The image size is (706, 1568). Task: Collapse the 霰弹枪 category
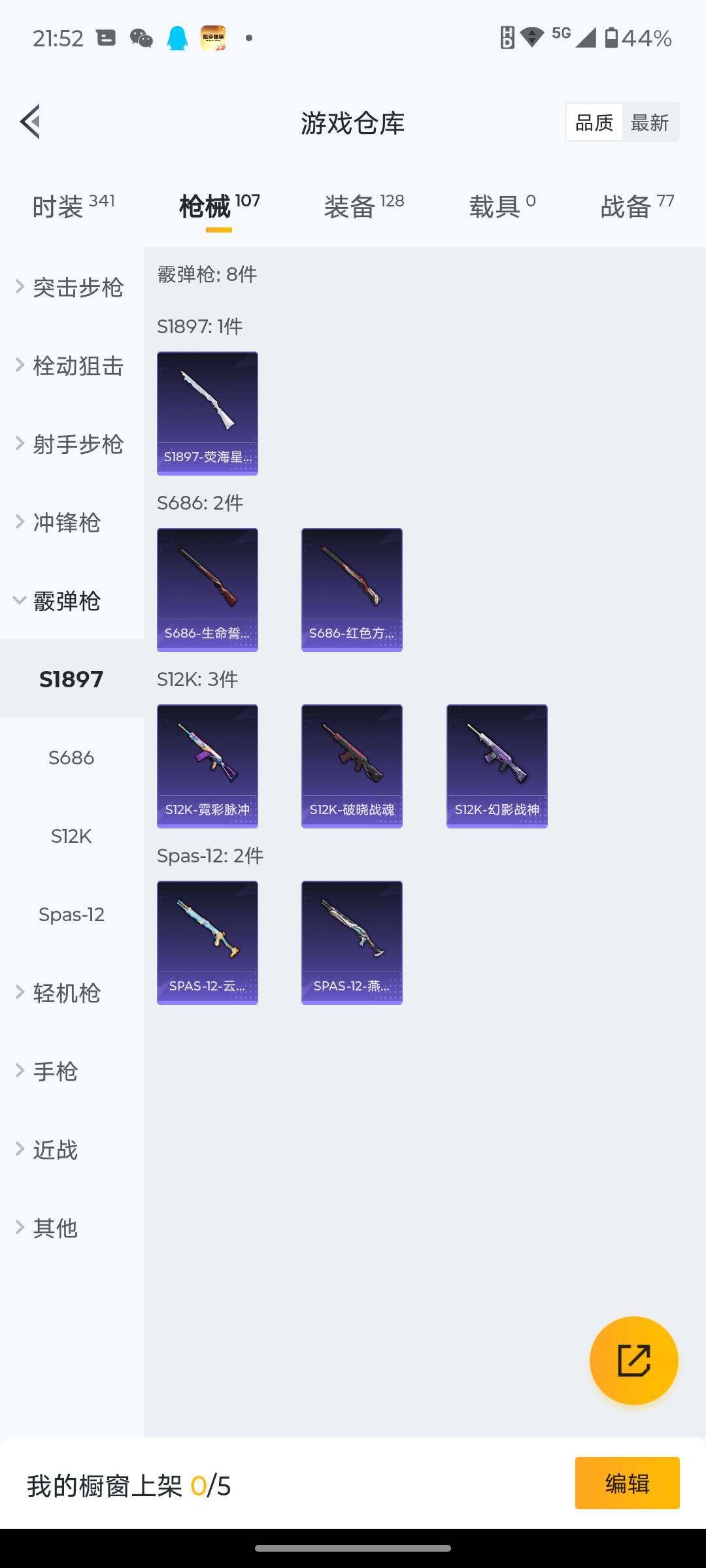click(x=65, y=601)
